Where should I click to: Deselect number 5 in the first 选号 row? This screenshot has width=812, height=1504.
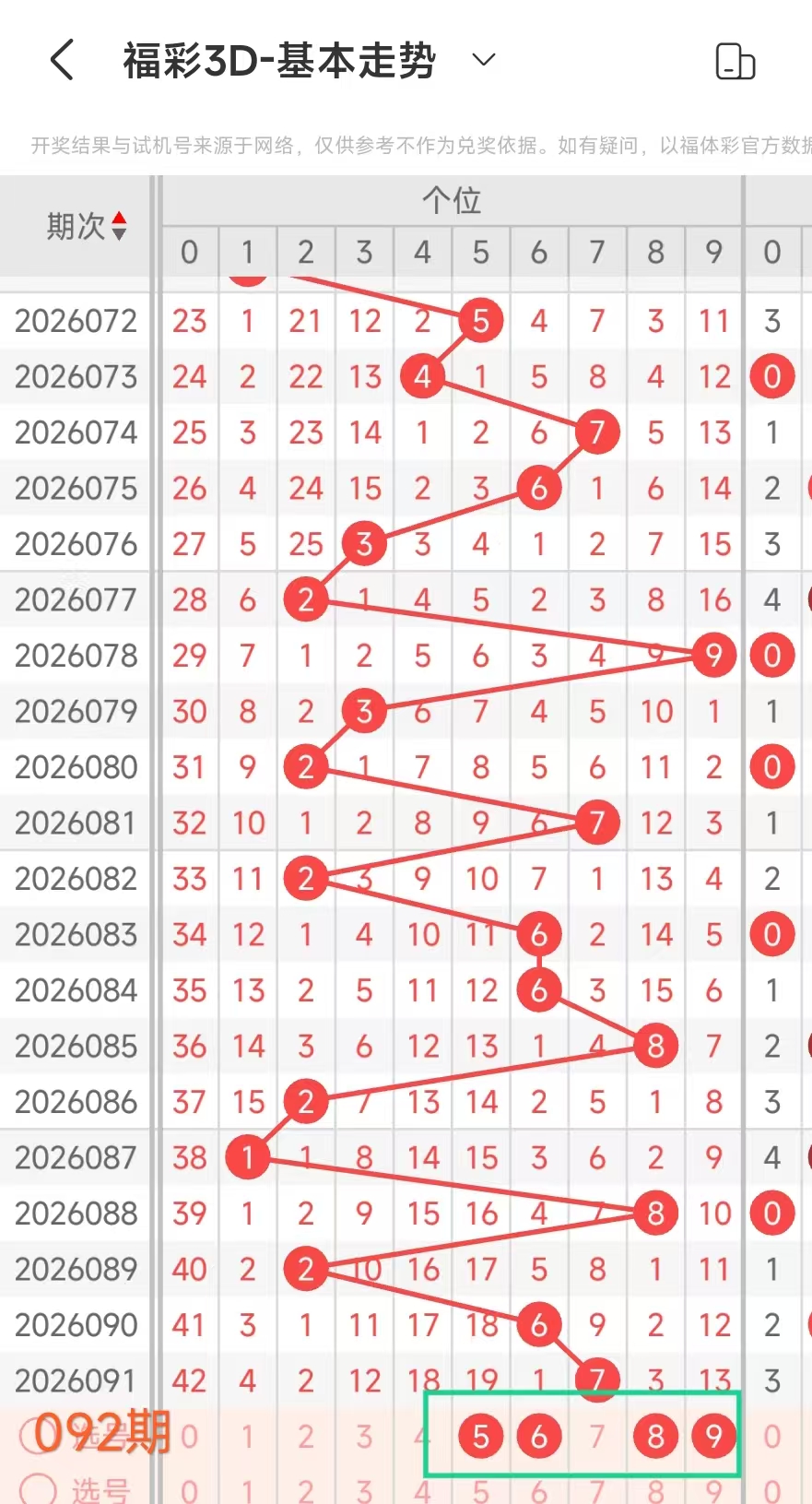[x=480, y=1436]
